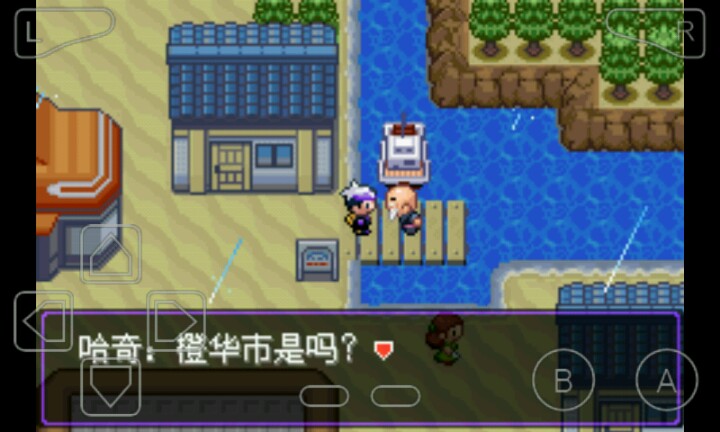Image resolution: width=720 pixels, height=432 pixels.
Task: Tap the D-pad down arrow
Action: pyautogui.click(x=110, y=385)
